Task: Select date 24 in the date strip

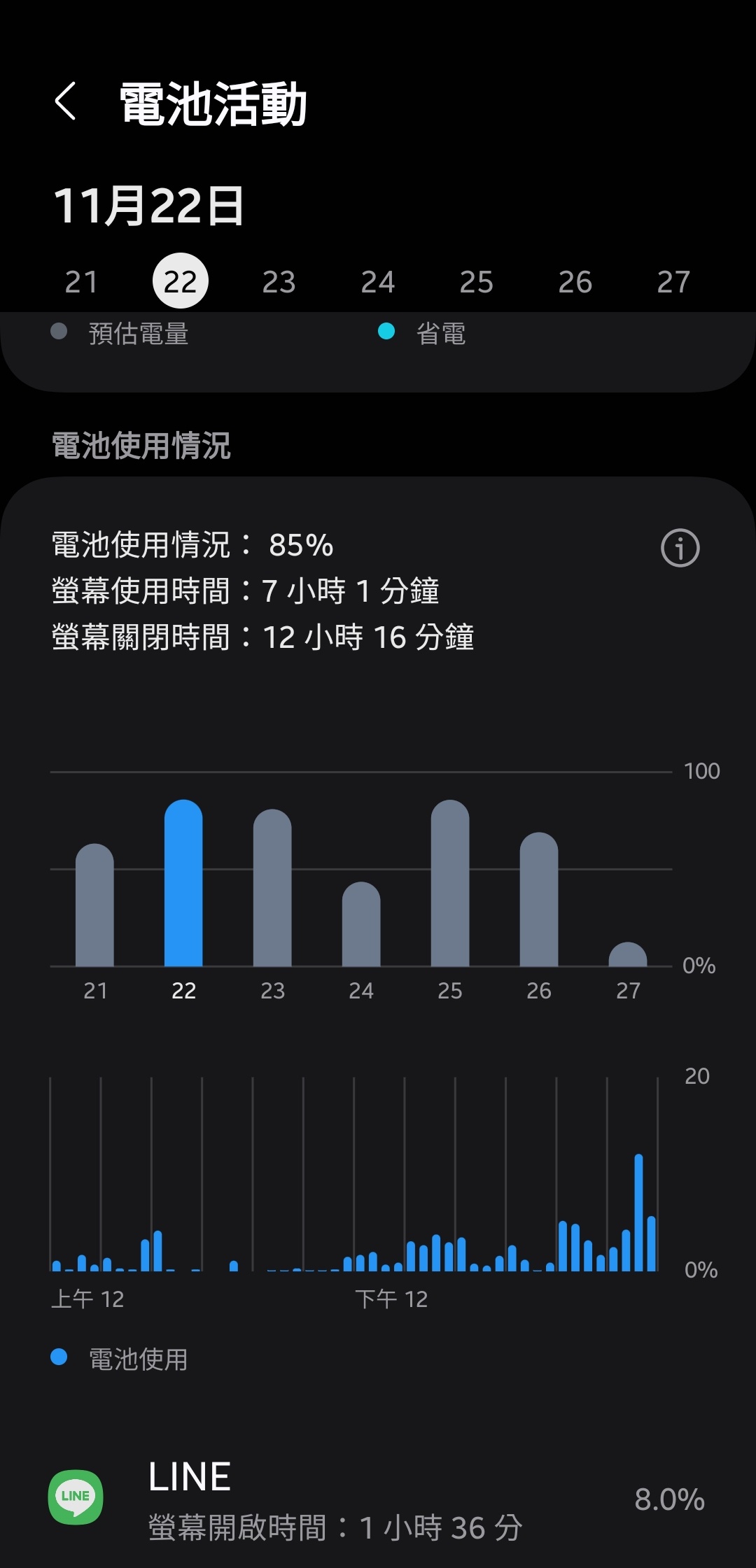Action: 377,282
